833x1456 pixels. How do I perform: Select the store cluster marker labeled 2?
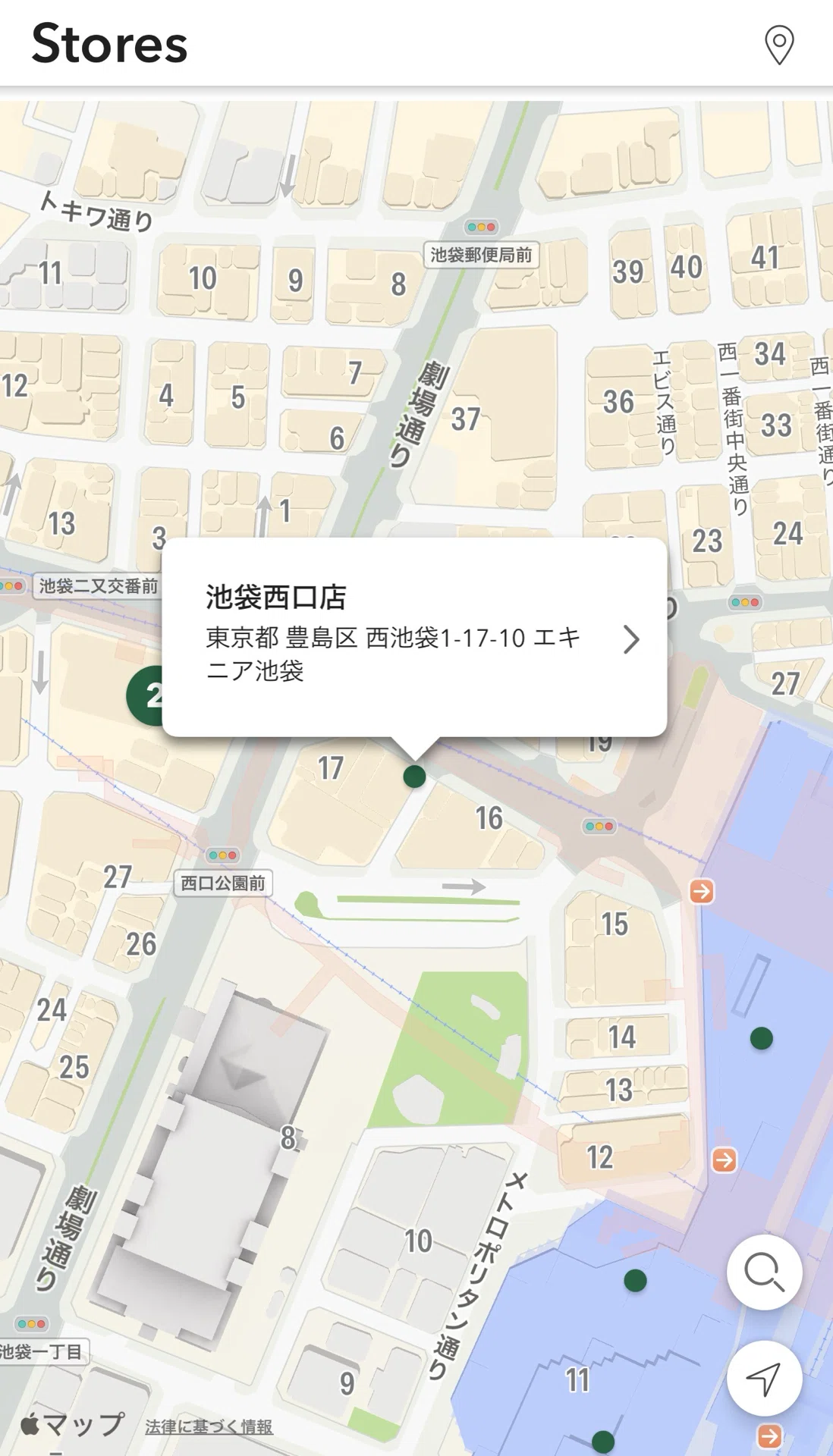click(x=145, y=695)
